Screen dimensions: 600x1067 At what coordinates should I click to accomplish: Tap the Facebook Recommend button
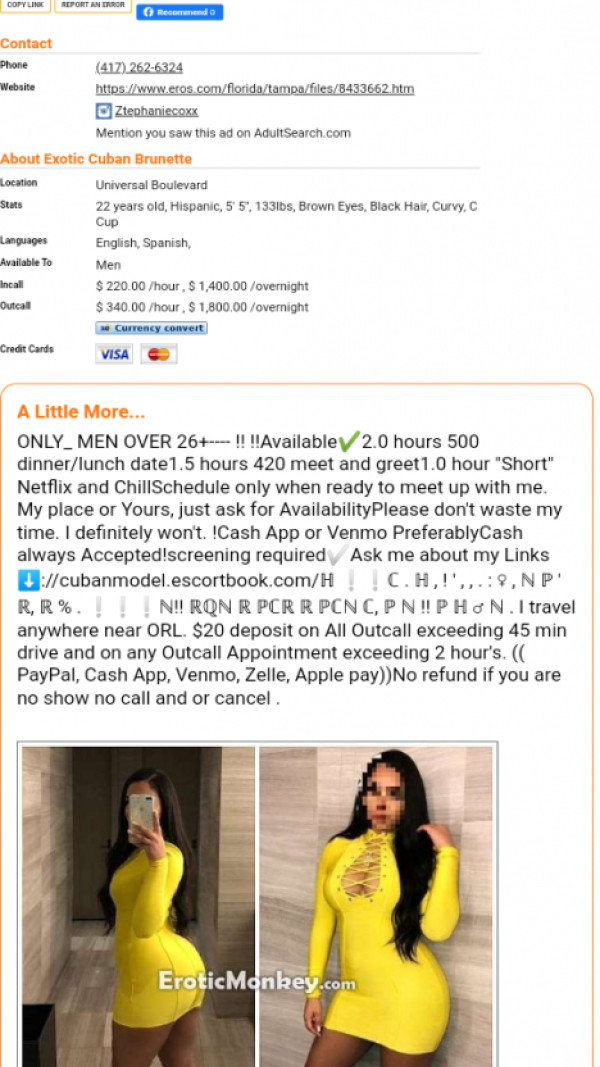(180, 12)
